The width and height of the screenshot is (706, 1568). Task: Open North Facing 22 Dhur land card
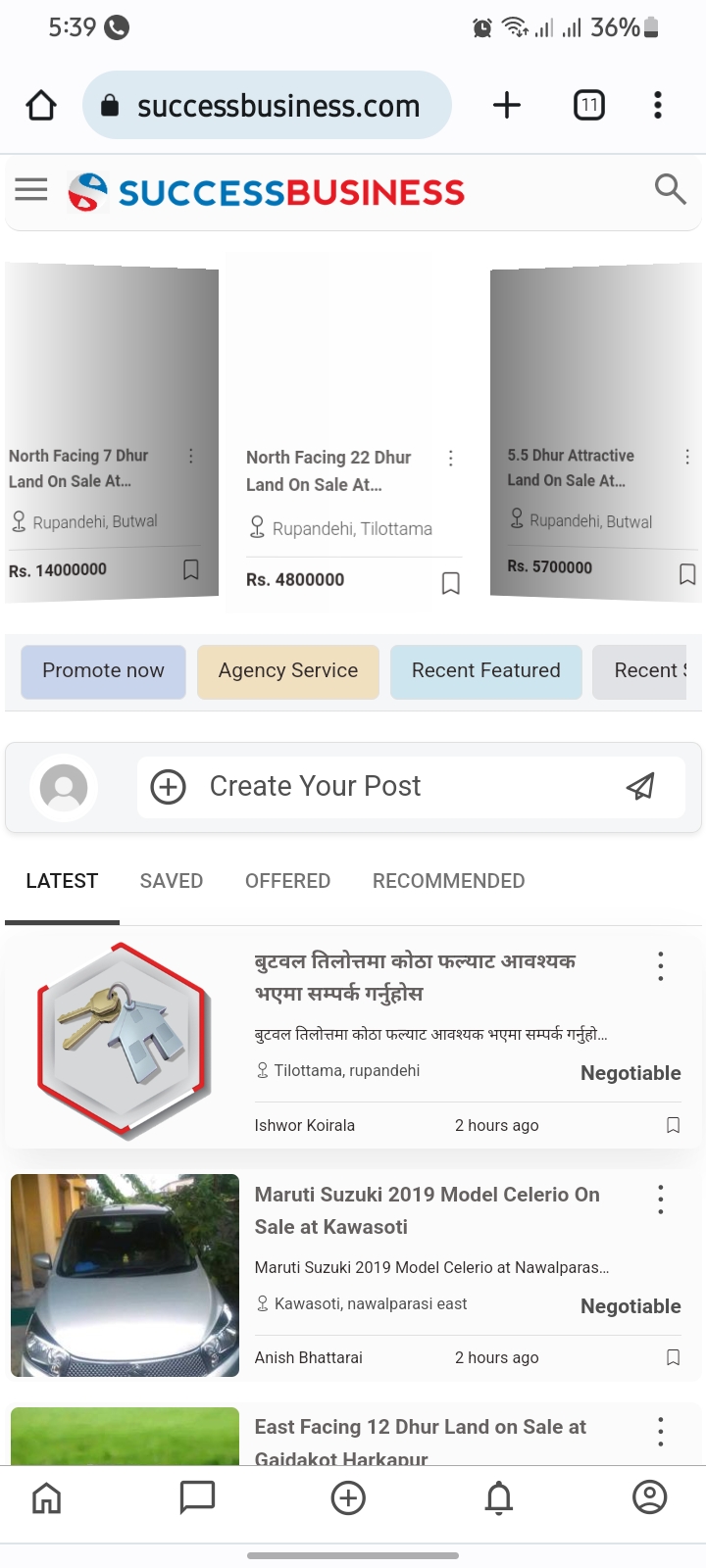click(328, 470)
